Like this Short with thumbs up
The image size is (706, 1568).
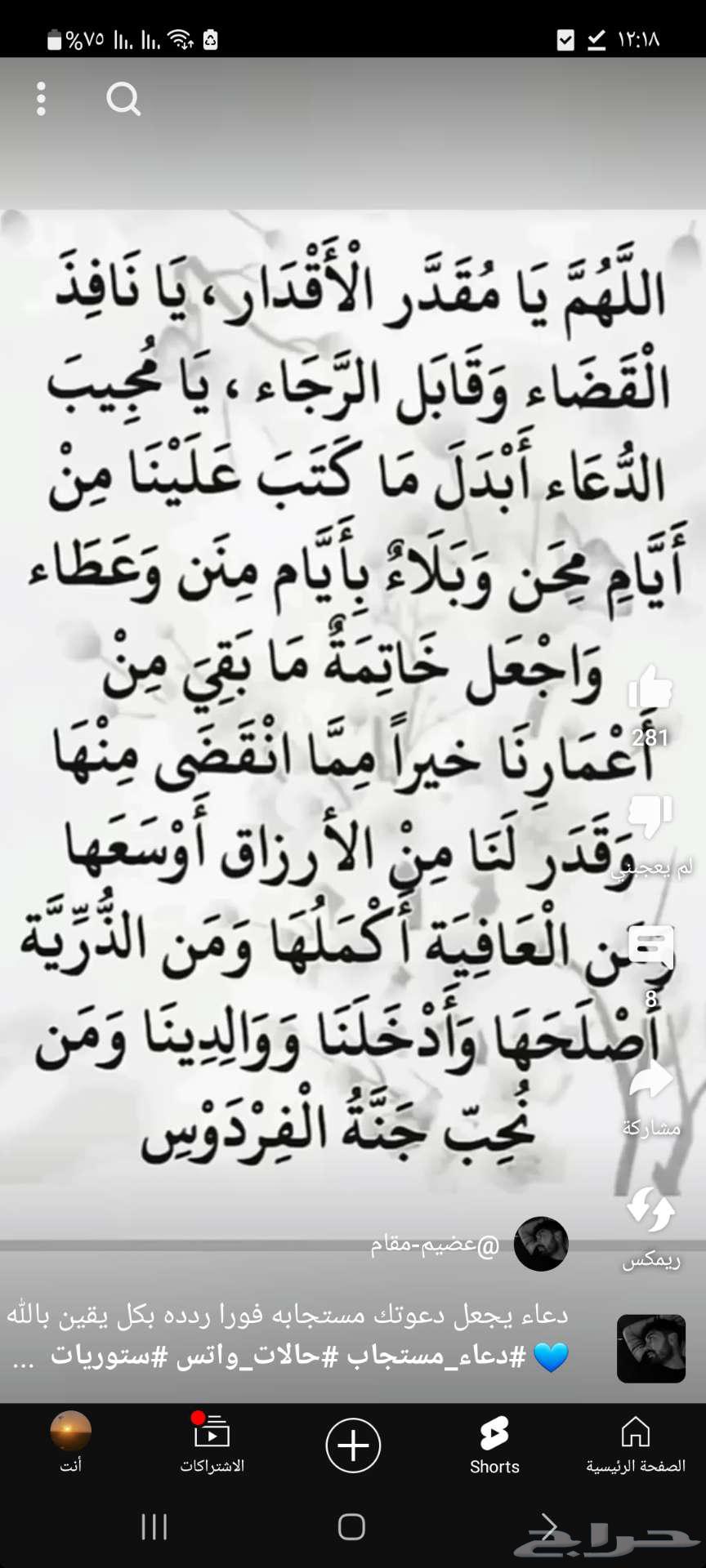pos(650,688)
